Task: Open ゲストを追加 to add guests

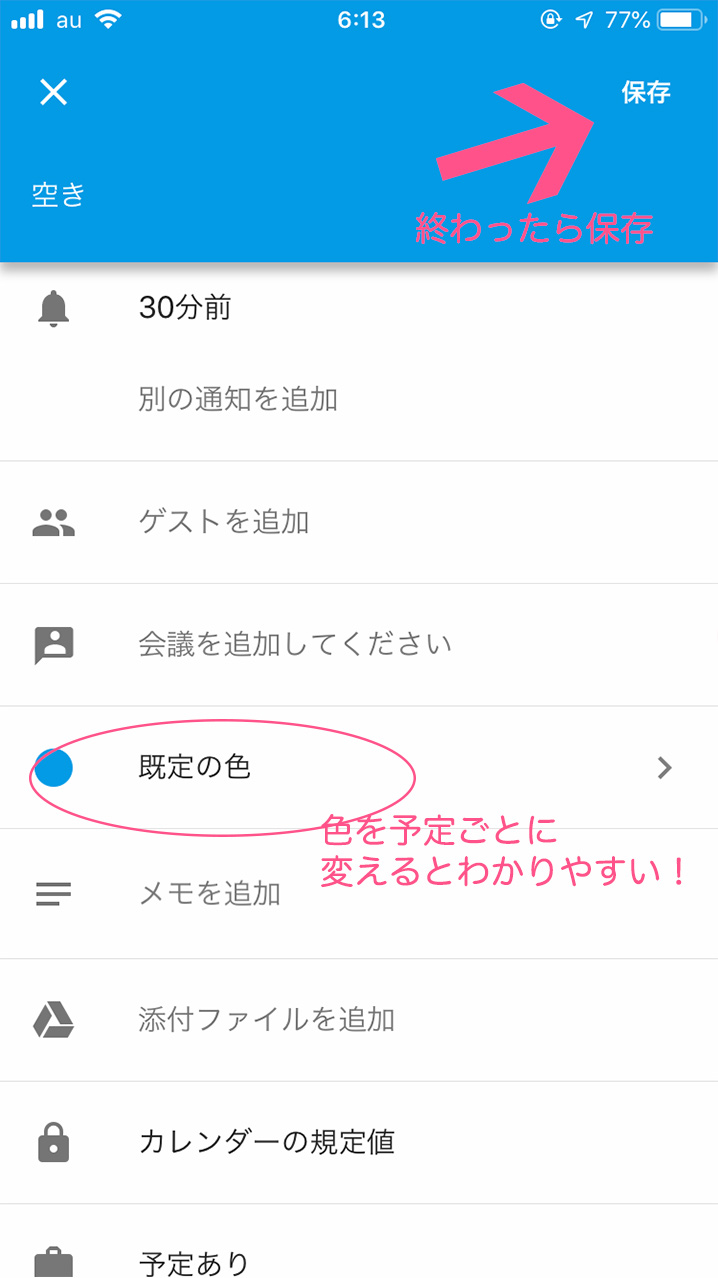Action: pos(359,522)
